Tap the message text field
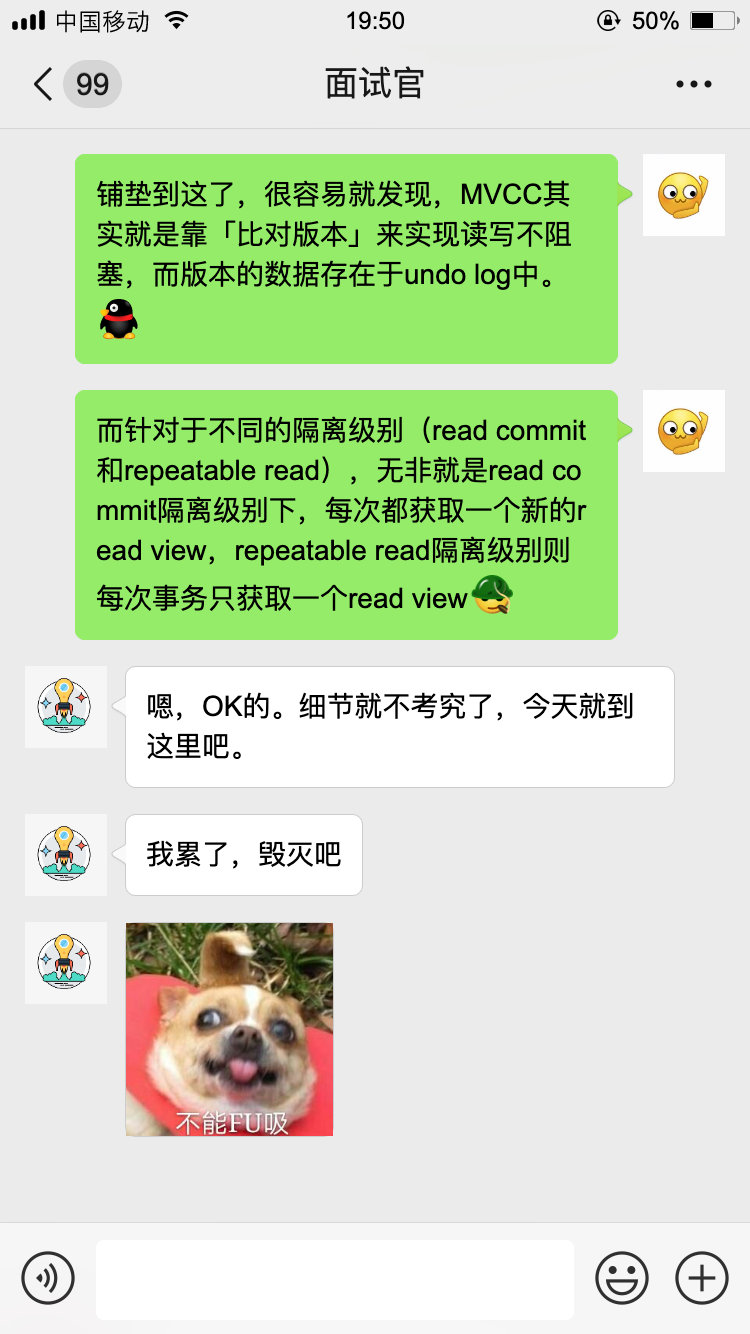750x1334 pixels. 334,1279
